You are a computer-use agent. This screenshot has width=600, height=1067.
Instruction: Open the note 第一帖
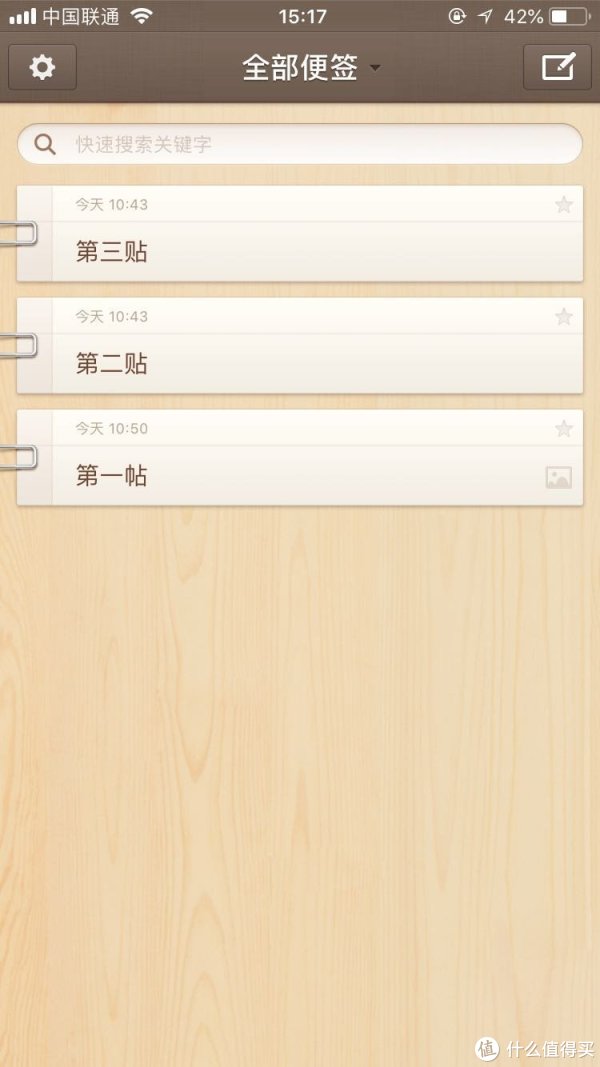click(x=300, y=475)
